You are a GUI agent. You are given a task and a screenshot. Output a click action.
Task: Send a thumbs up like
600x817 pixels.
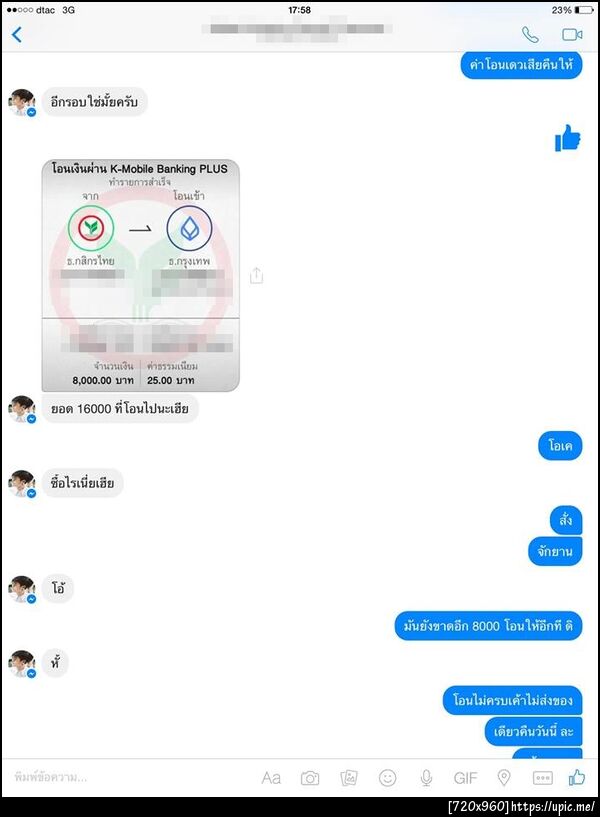tap(576, 777)
